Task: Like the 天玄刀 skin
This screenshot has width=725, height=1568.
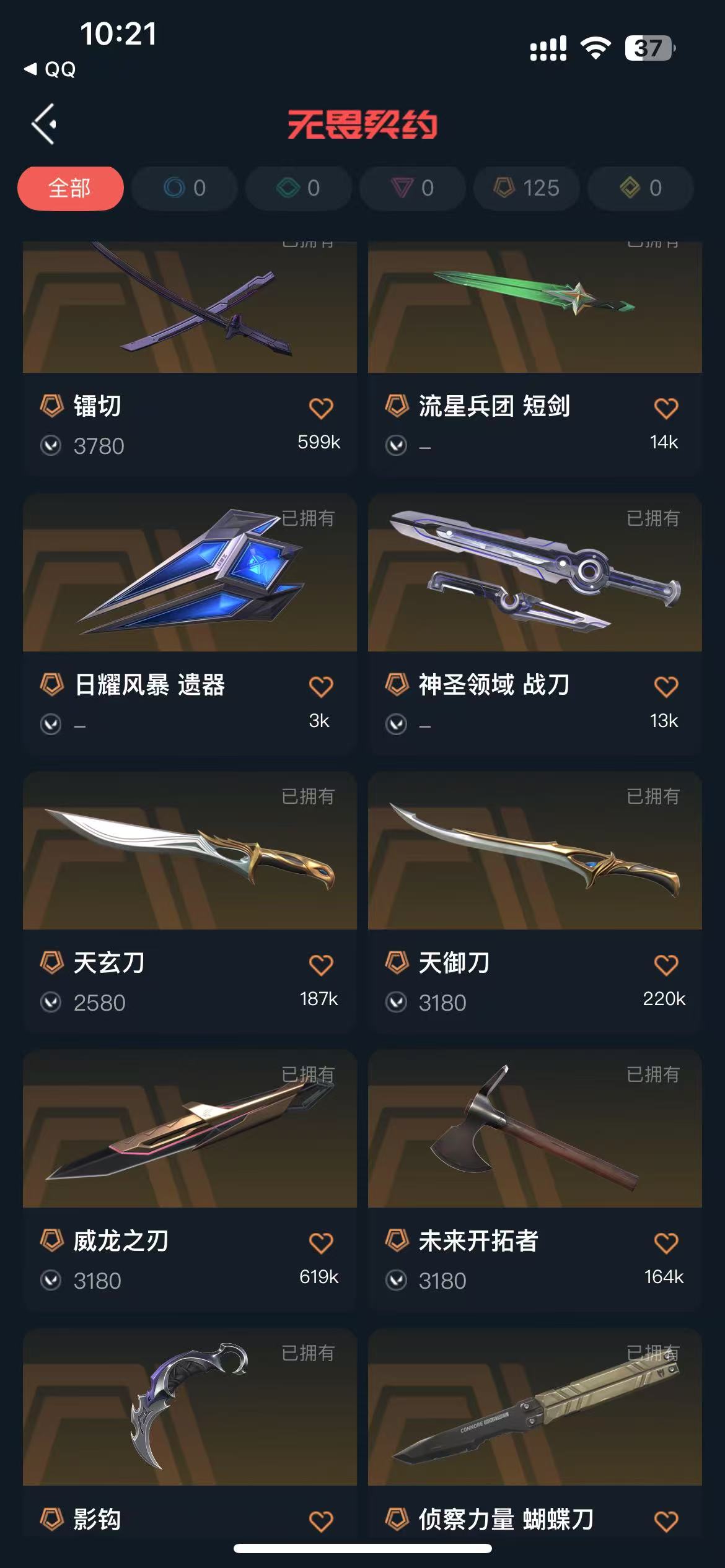Action: point(321,964)
